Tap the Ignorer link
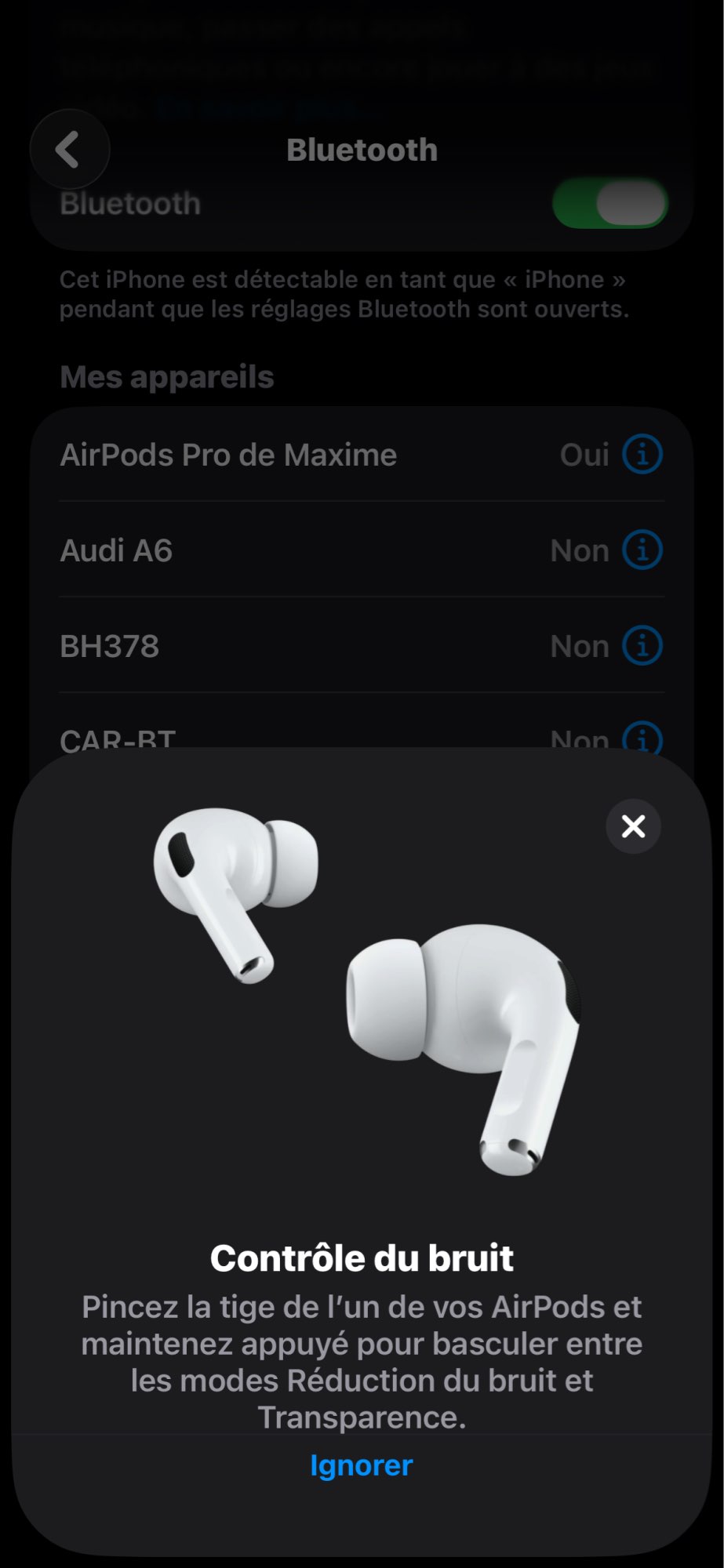The width and height of the screenshot is (724, 1568). (361, 1465)
